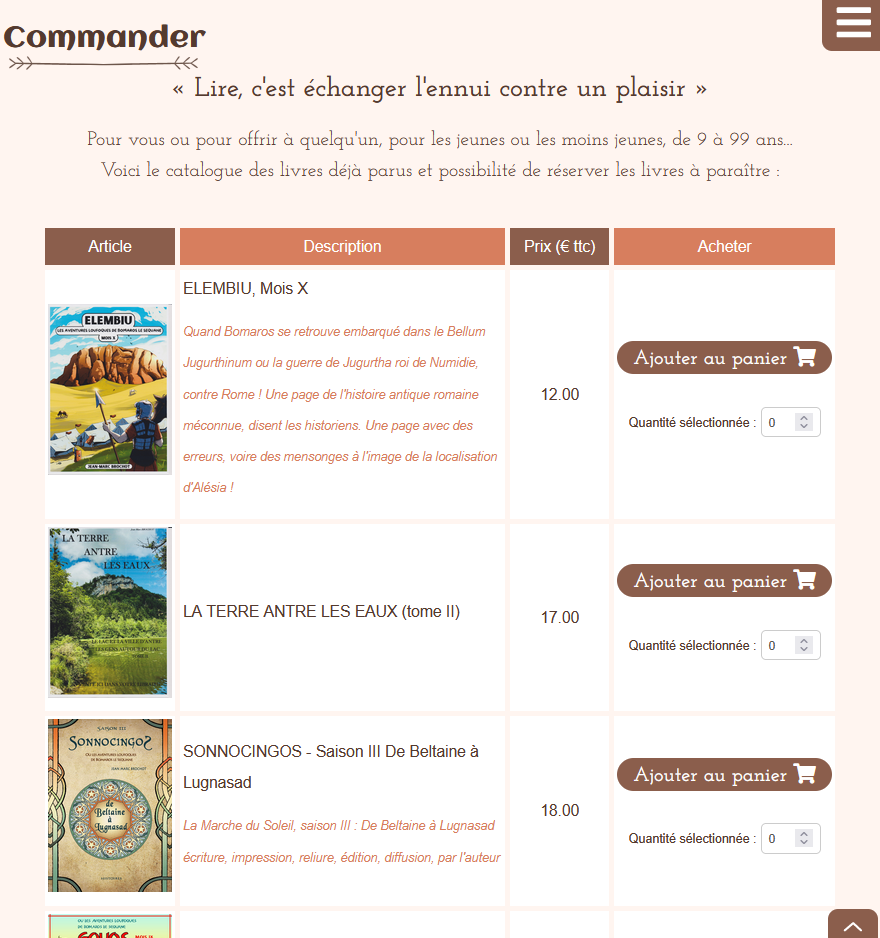This screenshot has width=880, height=938.
Task: Add ELEMBIU, Mois X to the cart
Action: click(x=724, y=358)
